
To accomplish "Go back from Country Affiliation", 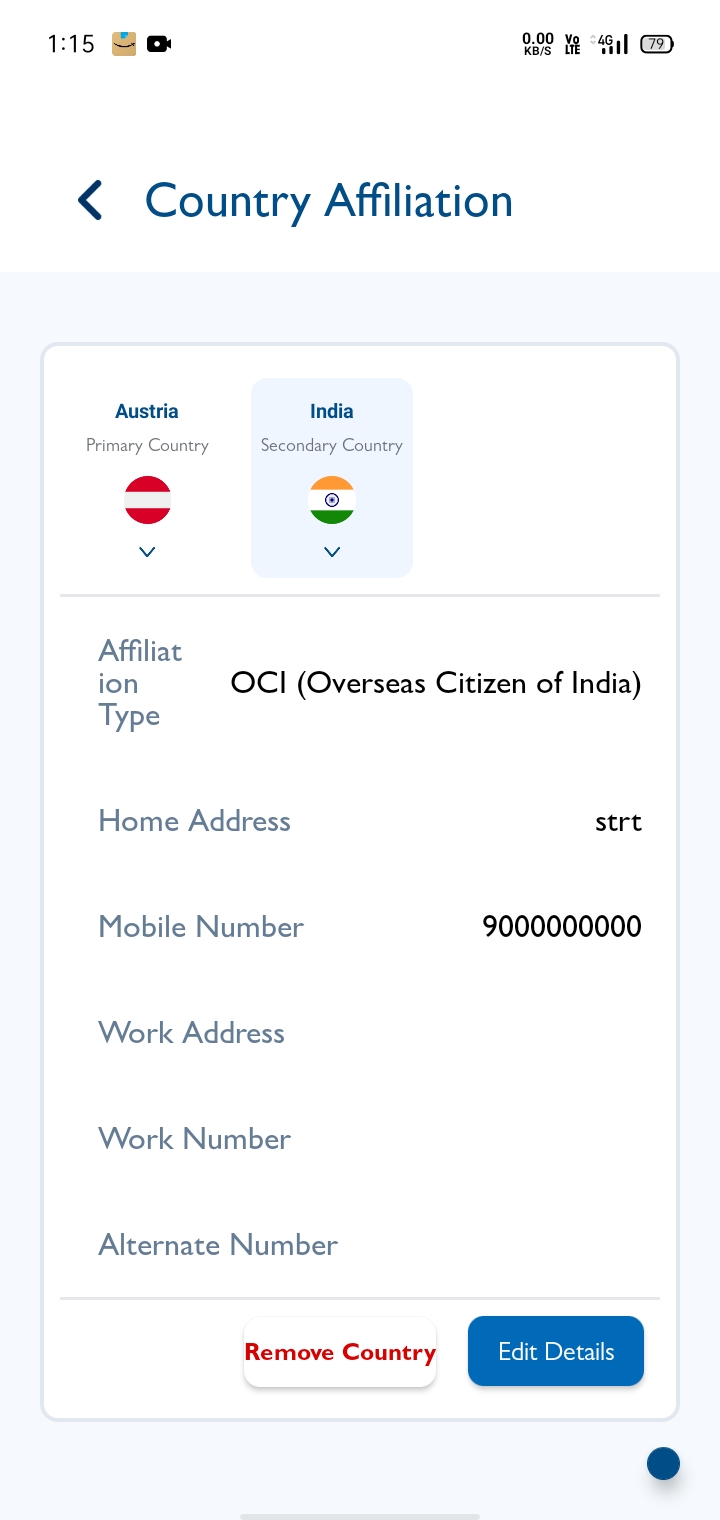I will 90,201.
